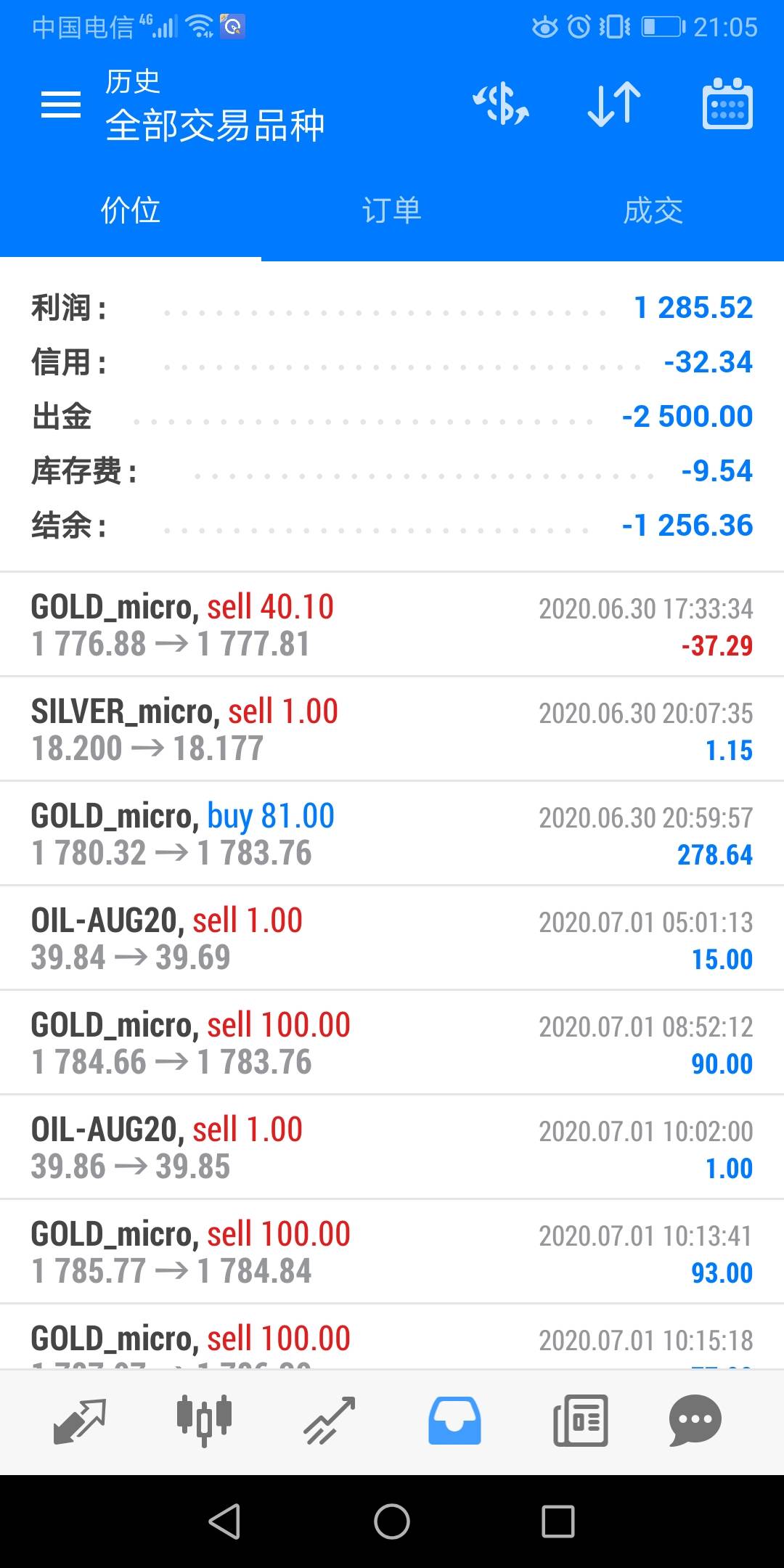Switch to the 订单 tab
784x1568 pixels.
pyautogui.click(x=392, y=211)
